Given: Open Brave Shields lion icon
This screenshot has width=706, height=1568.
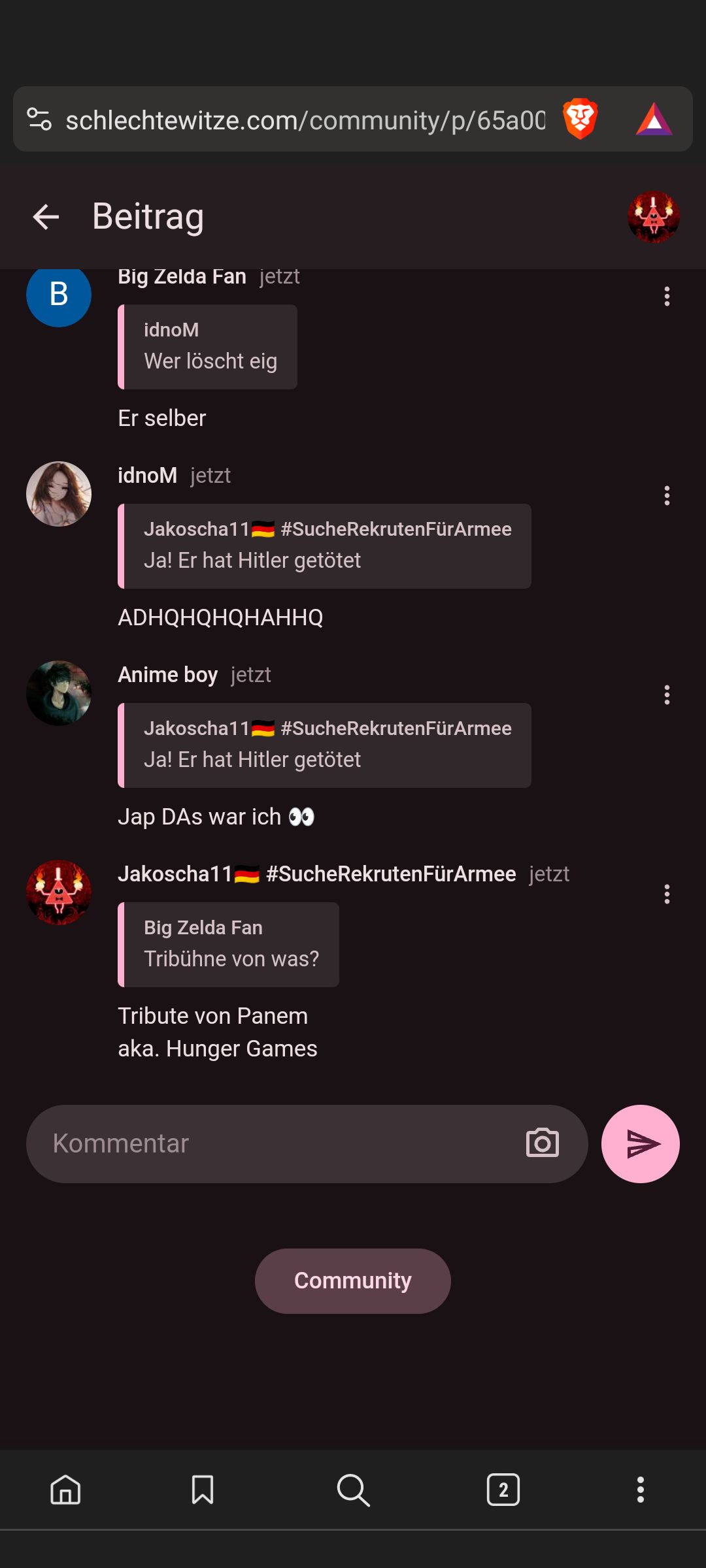Looking at the screenshot, I should click(x=580, y=120).
